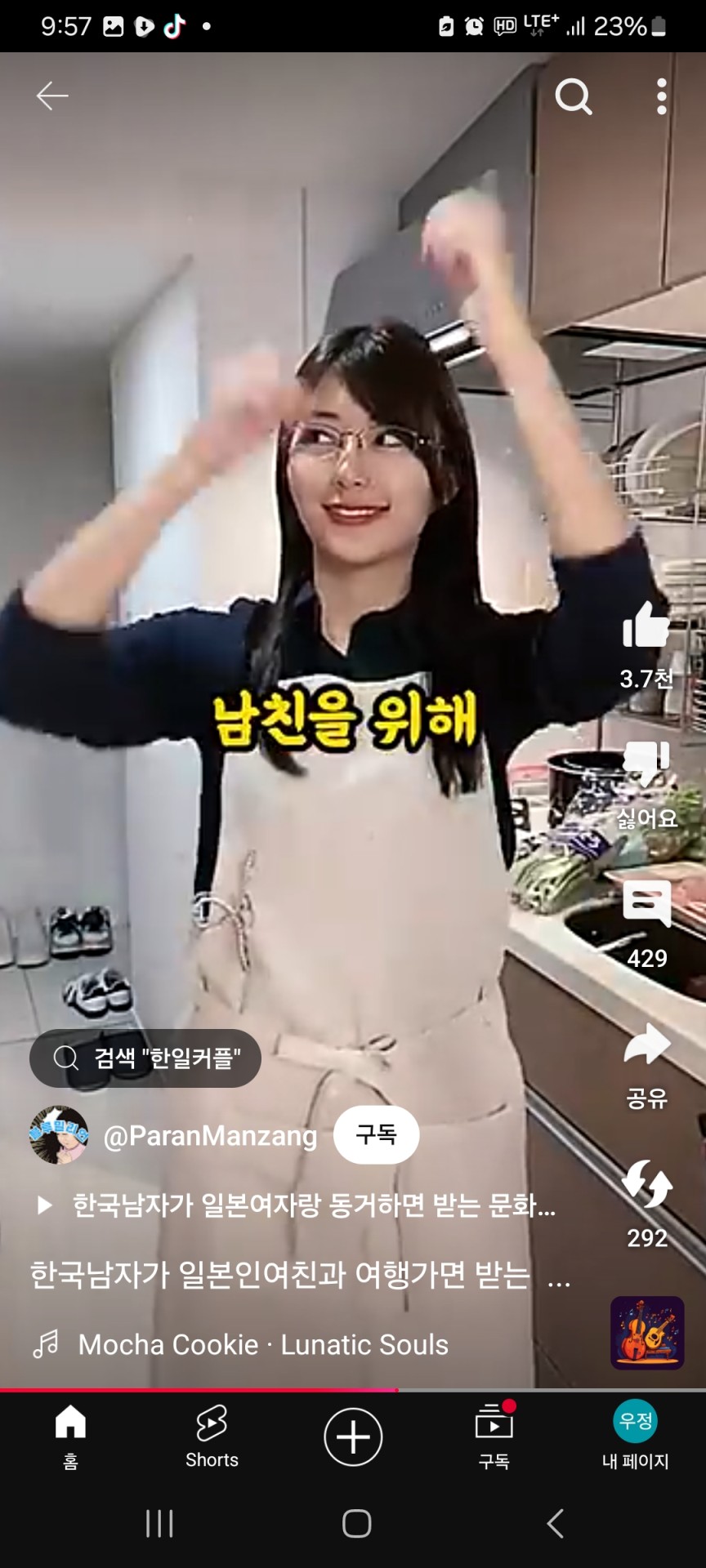The image size is (706, 1568).
Task: Tap the system recent apps button
Action: [x=159, y=1524]
